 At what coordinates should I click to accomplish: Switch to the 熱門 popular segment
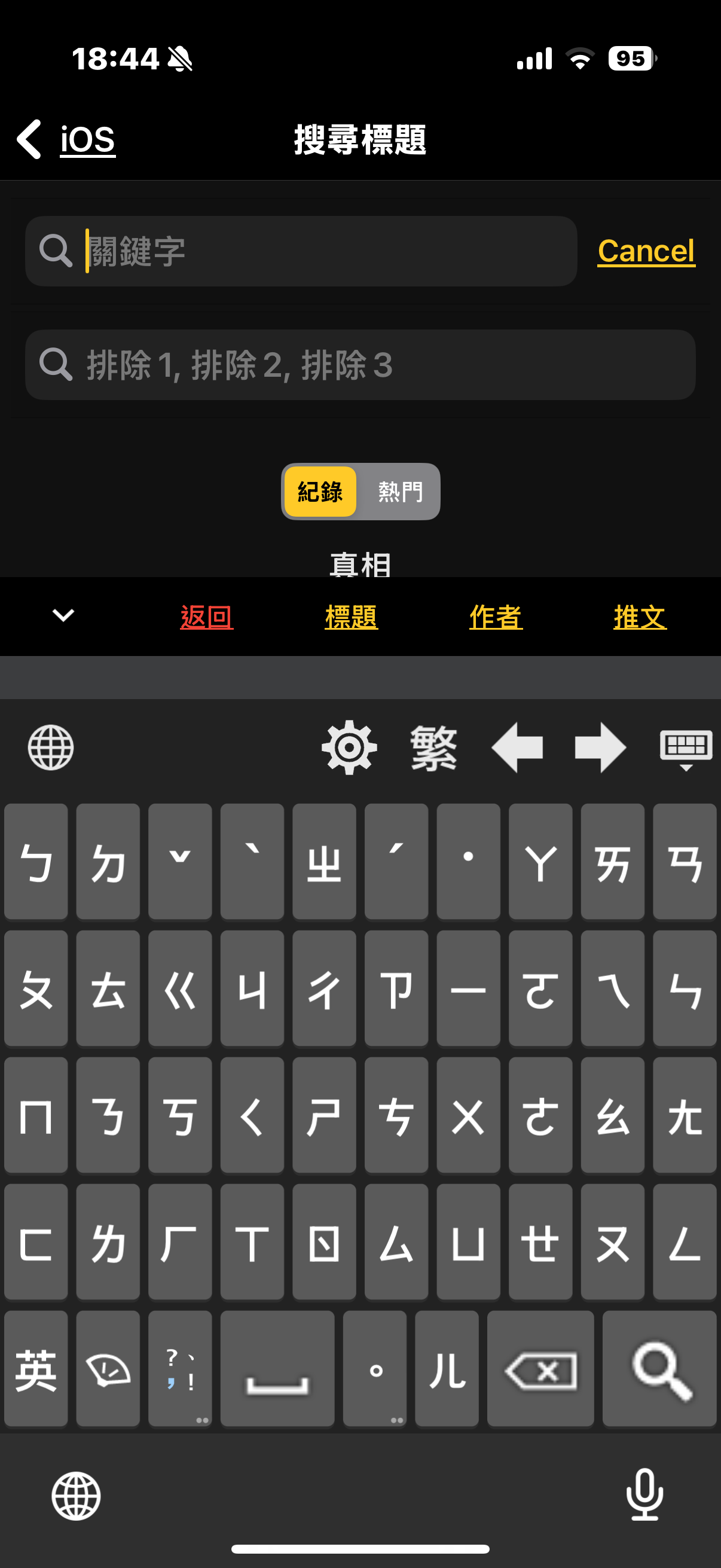click(400, 491)
